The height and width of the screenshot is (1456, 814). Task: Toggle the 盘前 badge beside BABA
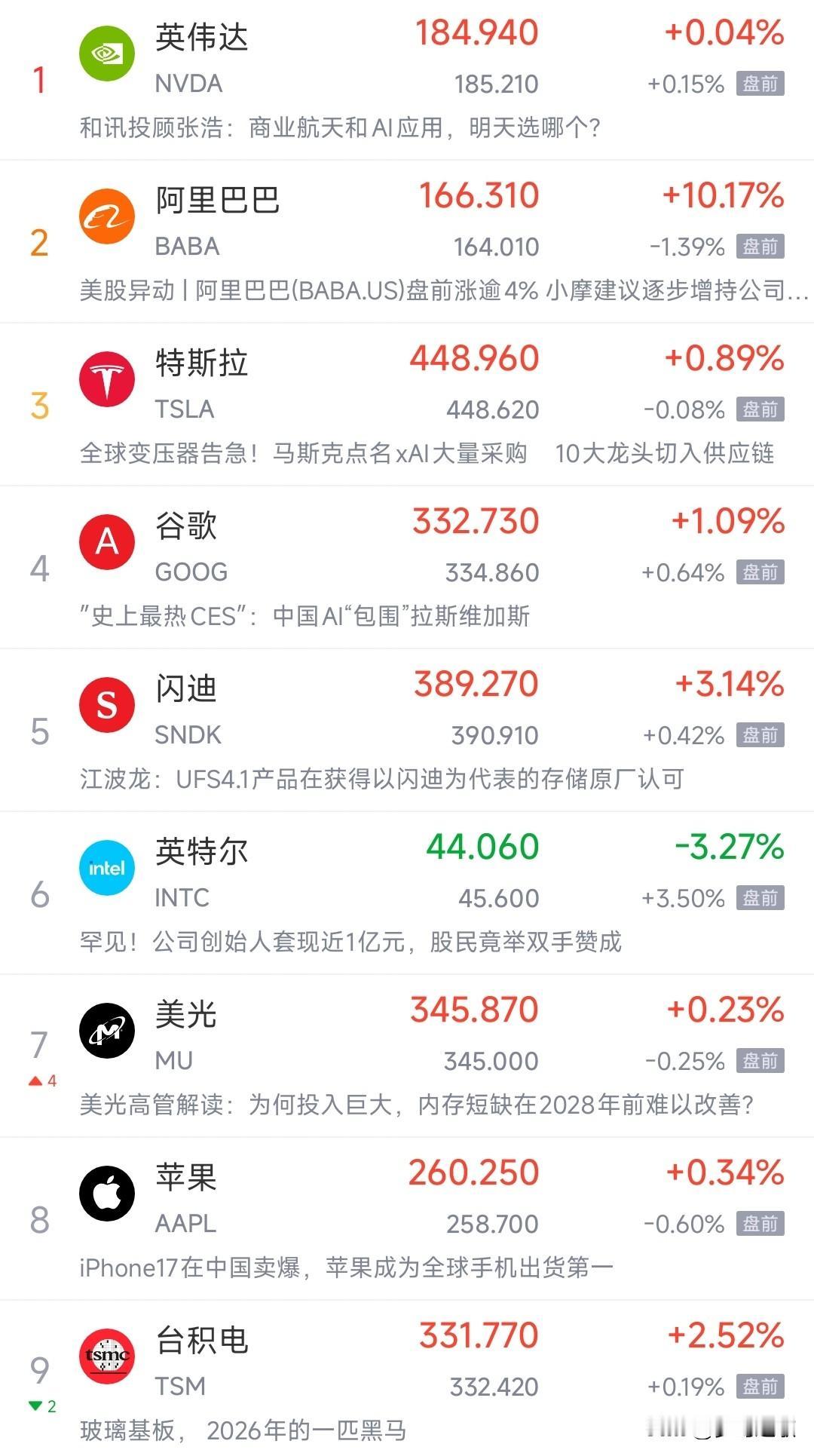point(763,247)
